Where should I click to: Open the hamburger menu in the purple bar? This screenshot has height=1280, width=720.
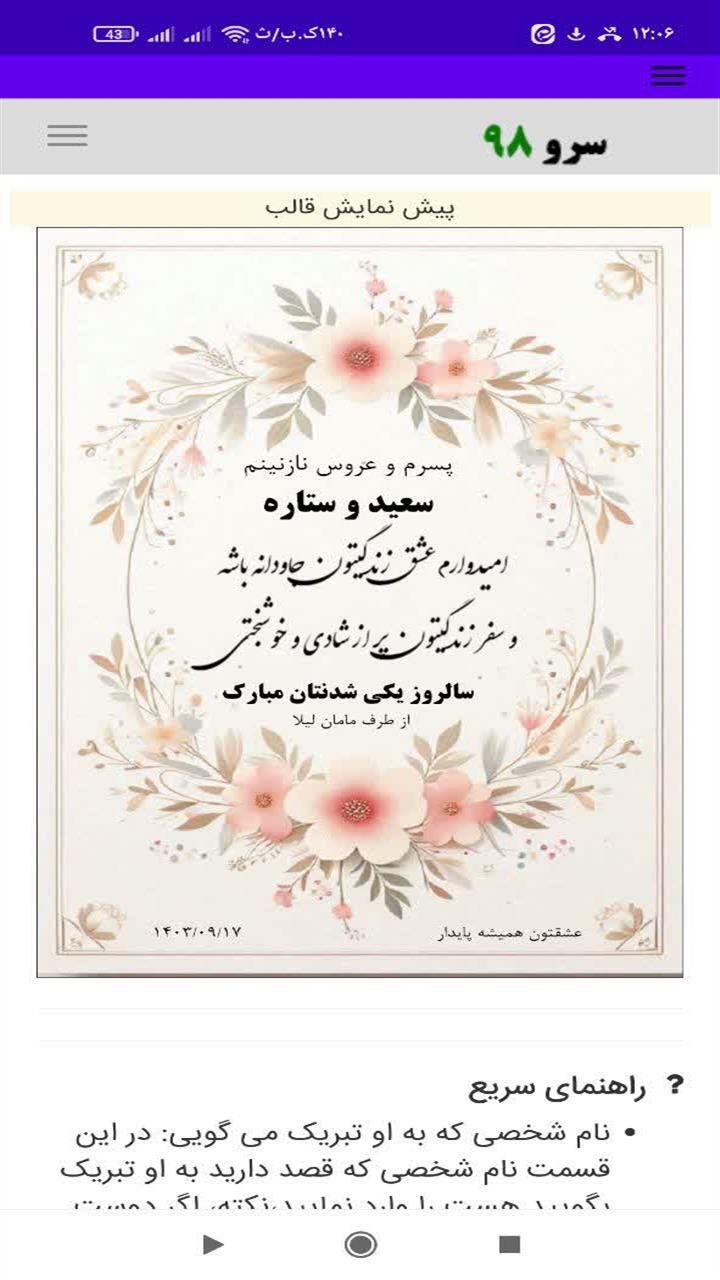(668, 76)
